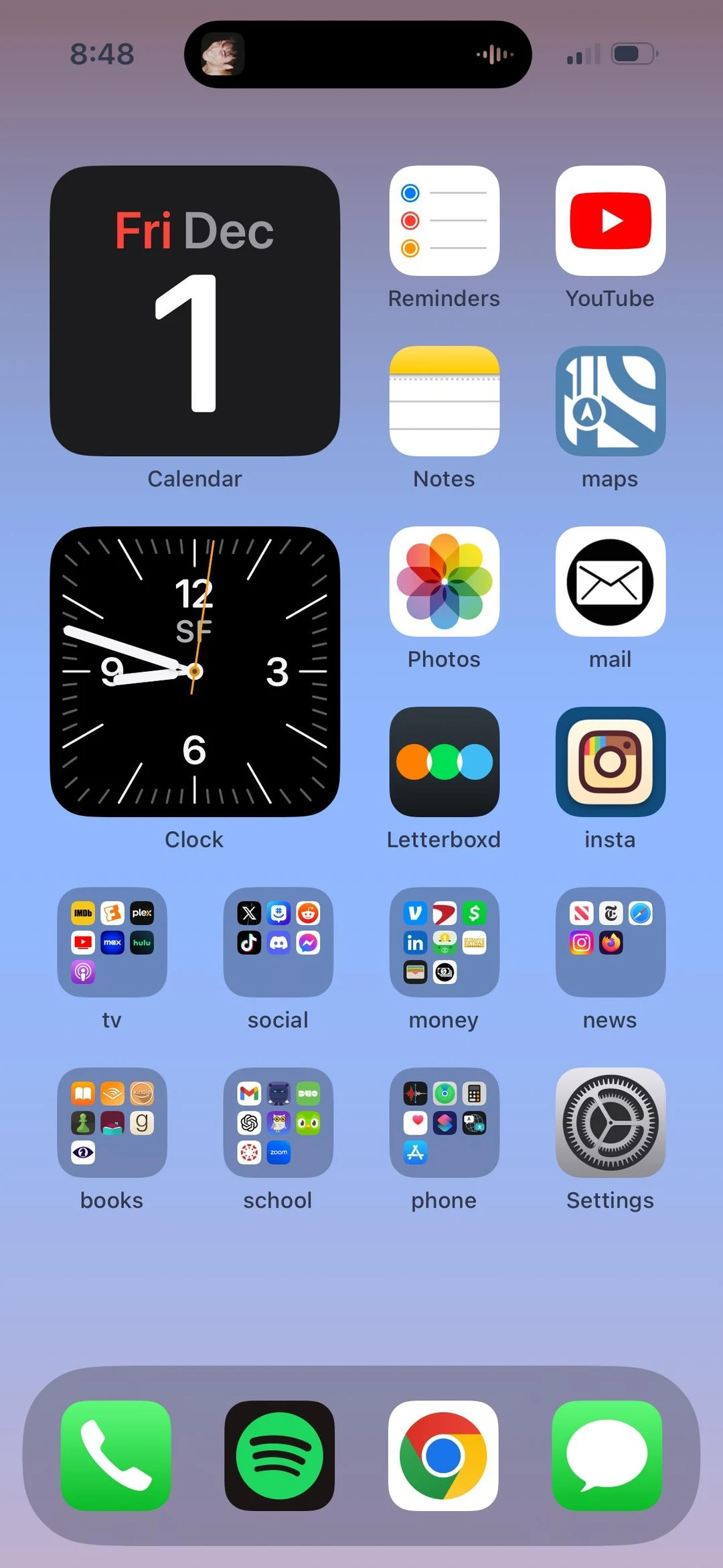Open the Notes app

pos(444,401)
